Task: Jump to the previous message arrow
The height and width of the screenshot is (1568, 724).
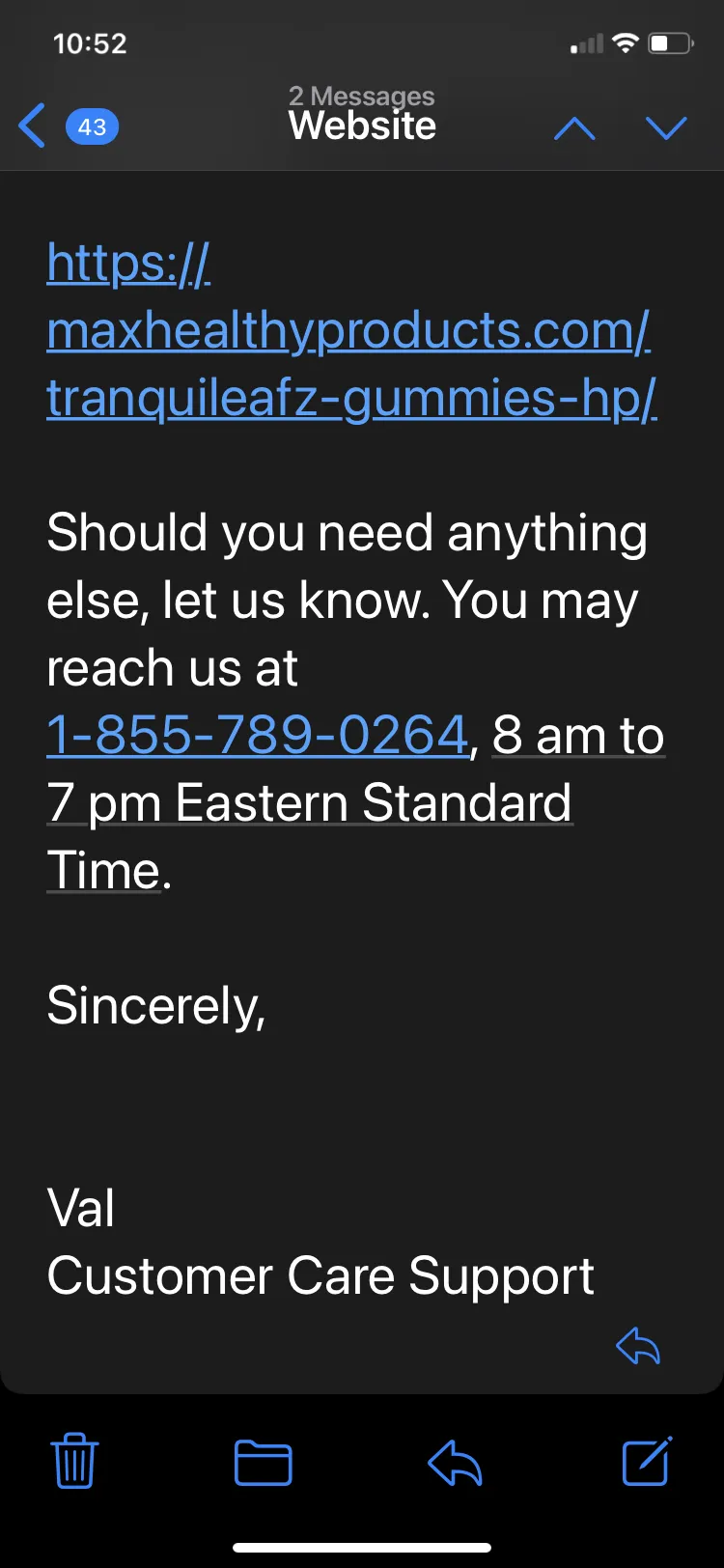Action: [574, 128]
